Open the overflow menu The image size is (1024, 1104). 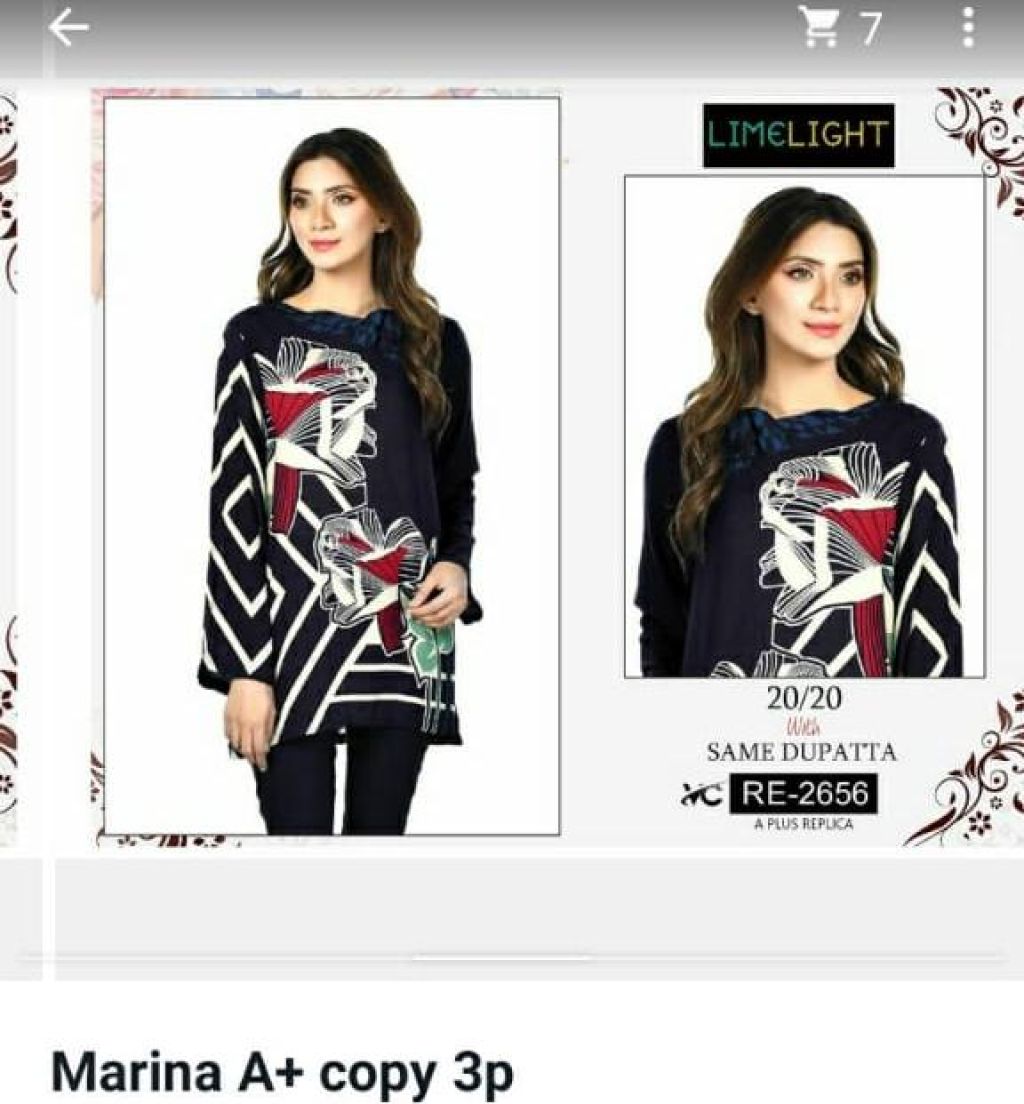pos(967,27)
